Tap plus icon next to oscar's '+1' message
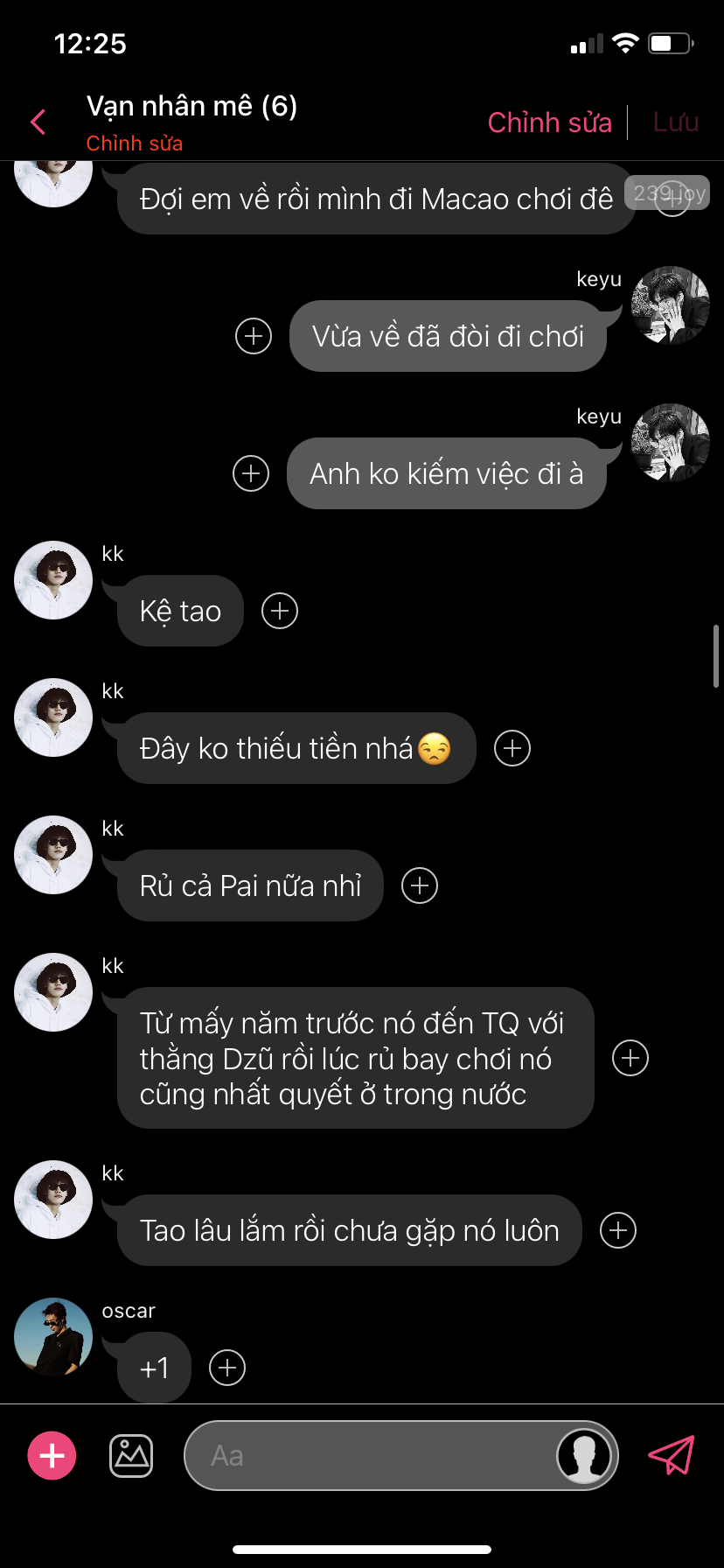Viewport: 724px width, 1568px height. [227, 1368]
